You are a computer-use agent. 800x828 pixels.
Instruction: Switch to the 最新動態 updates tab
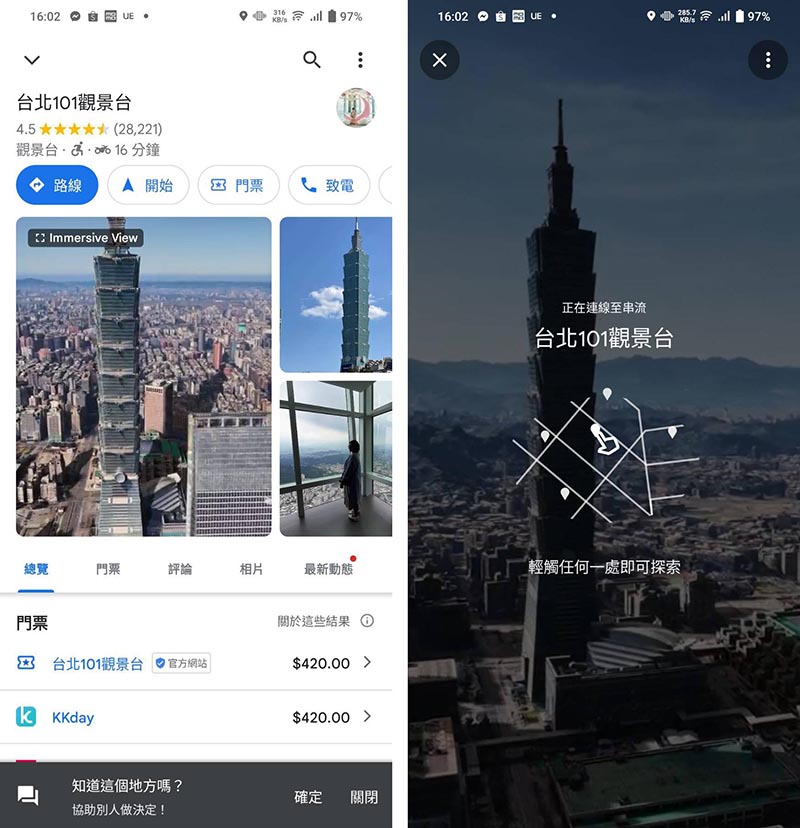click(328, 569)
